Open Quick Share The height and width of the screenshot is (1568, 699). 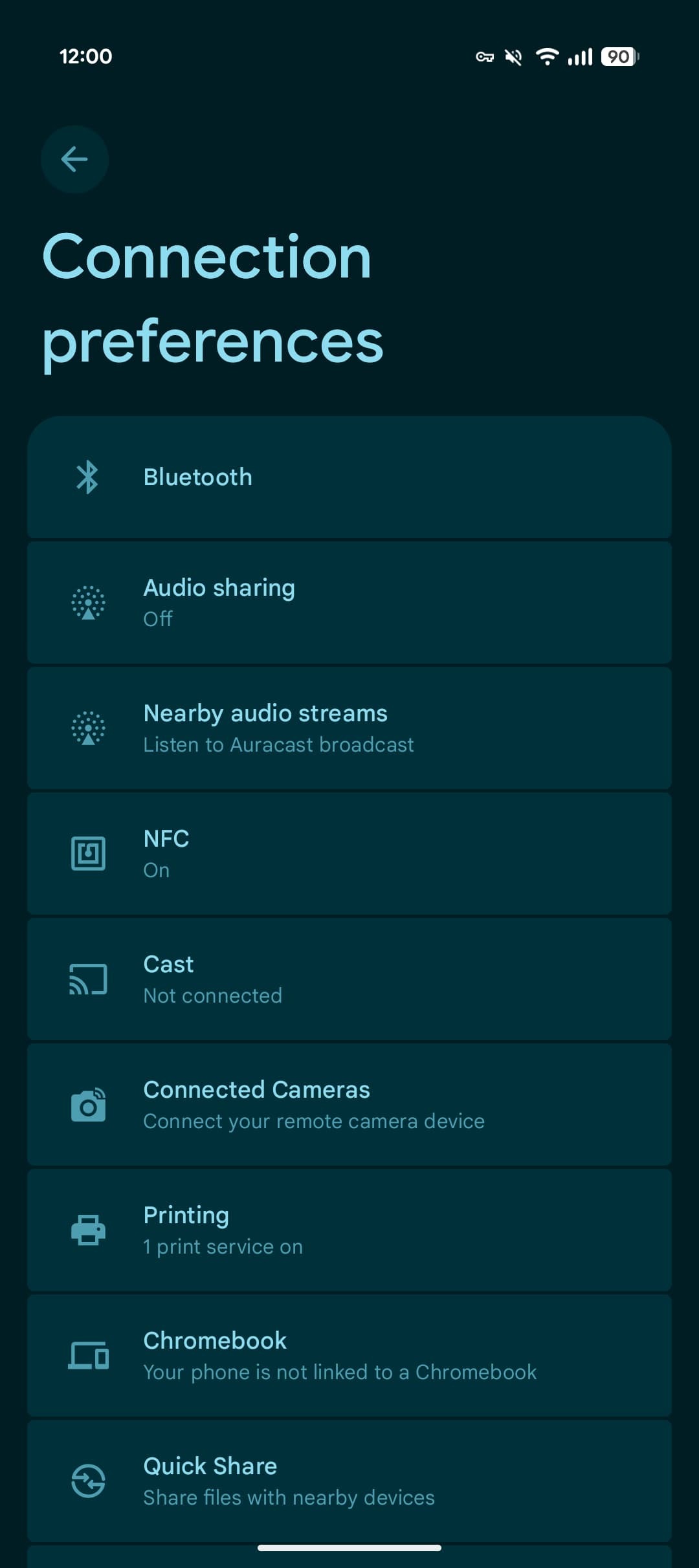(x=349, y=1481)
